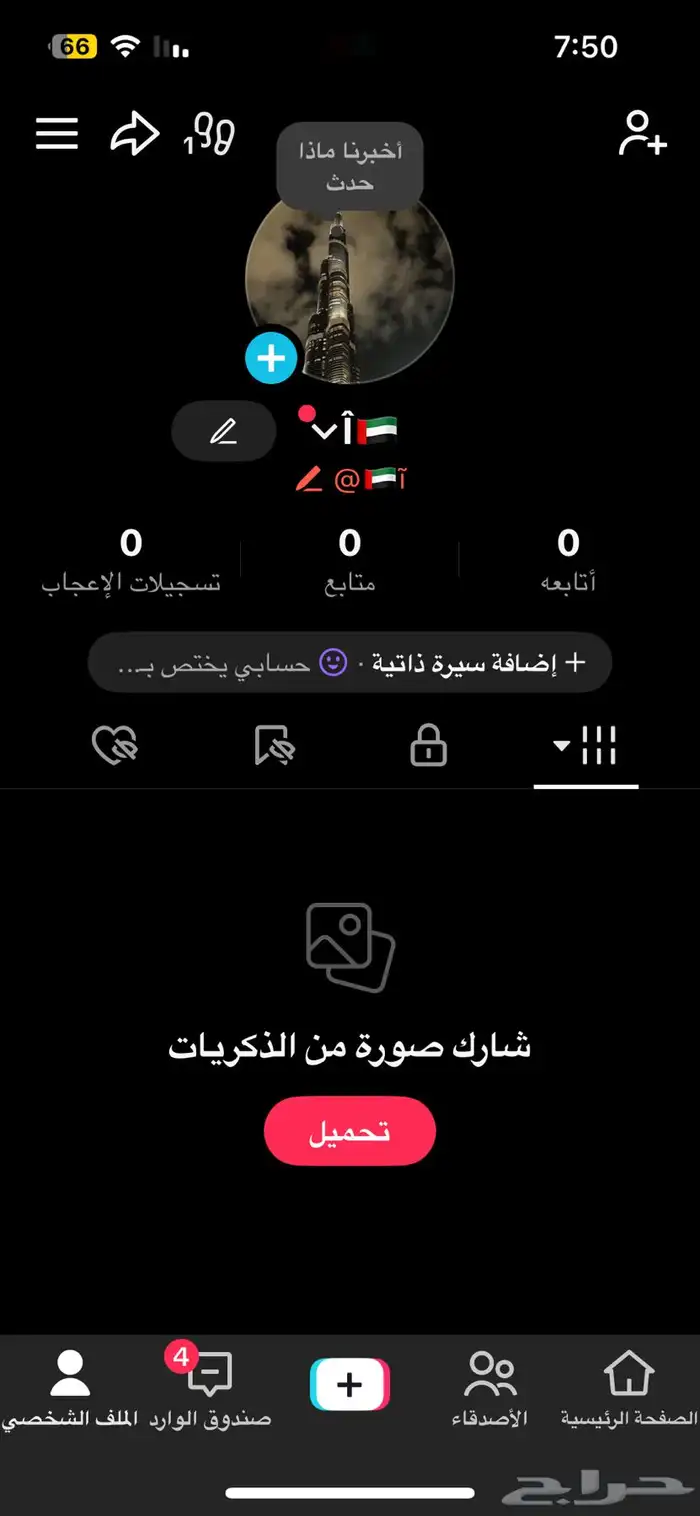Tap the add friends icon
The image size is (700, 1516).
click(642, 134)
